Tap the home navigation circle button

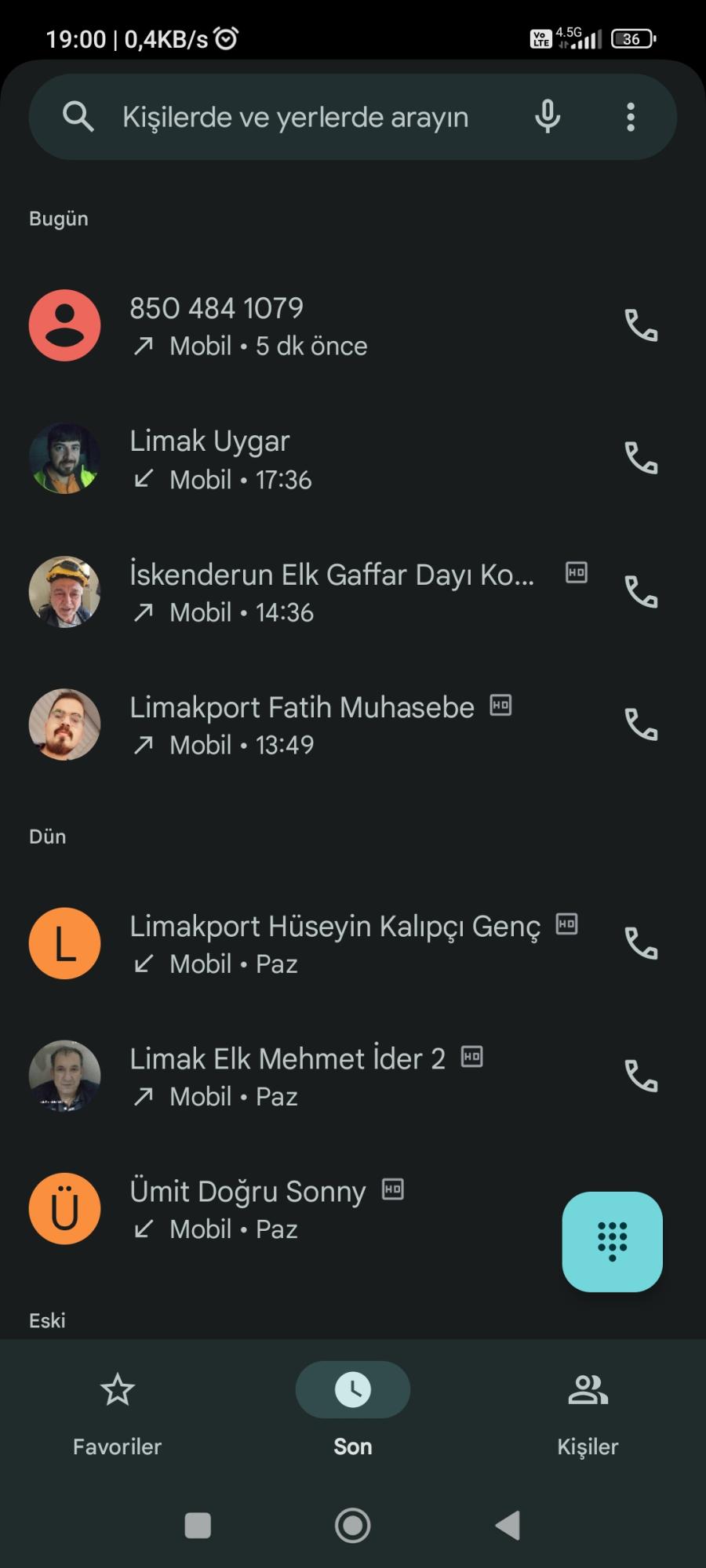coord(352,1525)
